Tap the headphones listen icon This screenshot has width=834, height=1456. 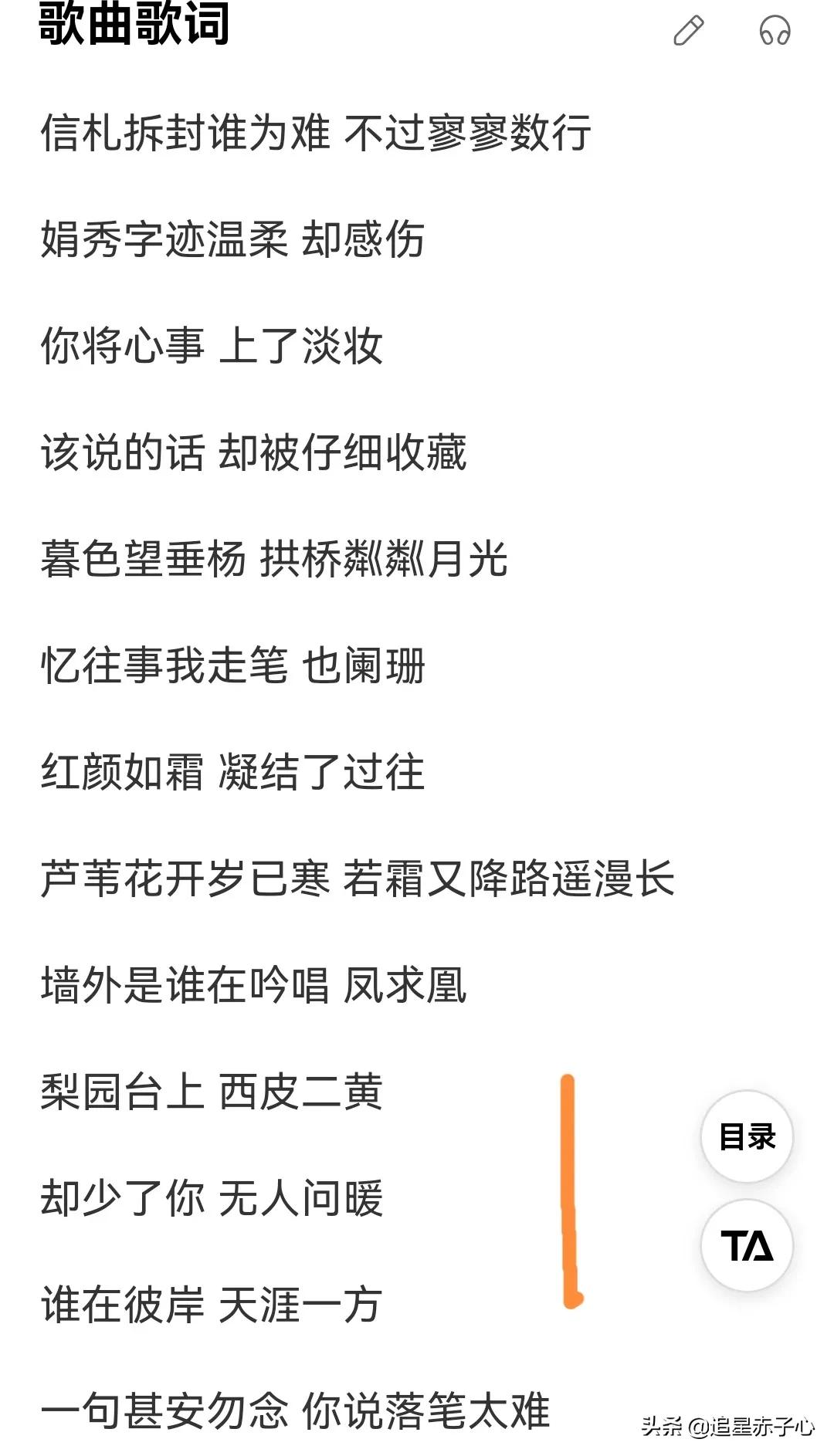click(x=776, y=29)
